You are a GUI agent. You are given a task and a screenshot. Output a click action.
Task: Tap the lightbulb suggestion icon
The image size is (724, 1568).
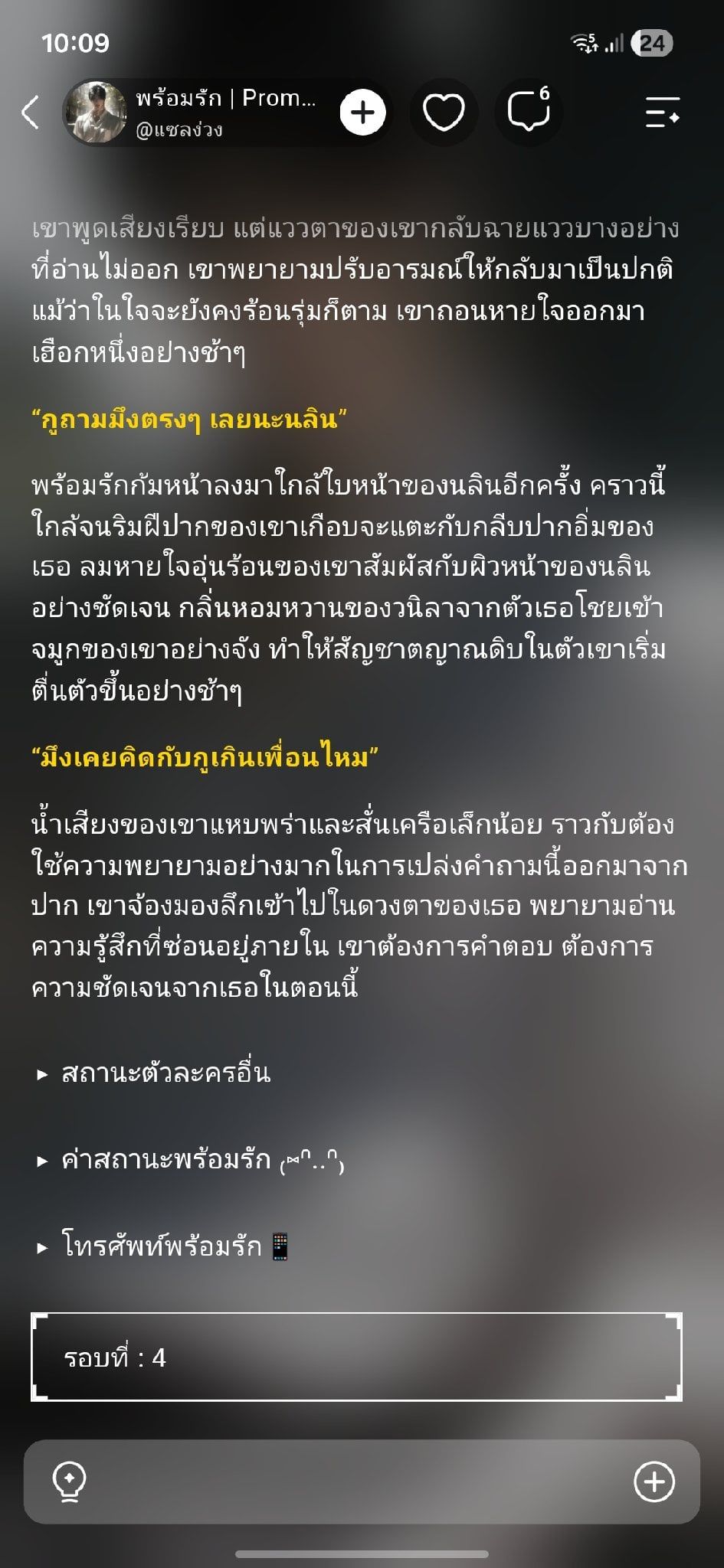[x=69, y=1481]
